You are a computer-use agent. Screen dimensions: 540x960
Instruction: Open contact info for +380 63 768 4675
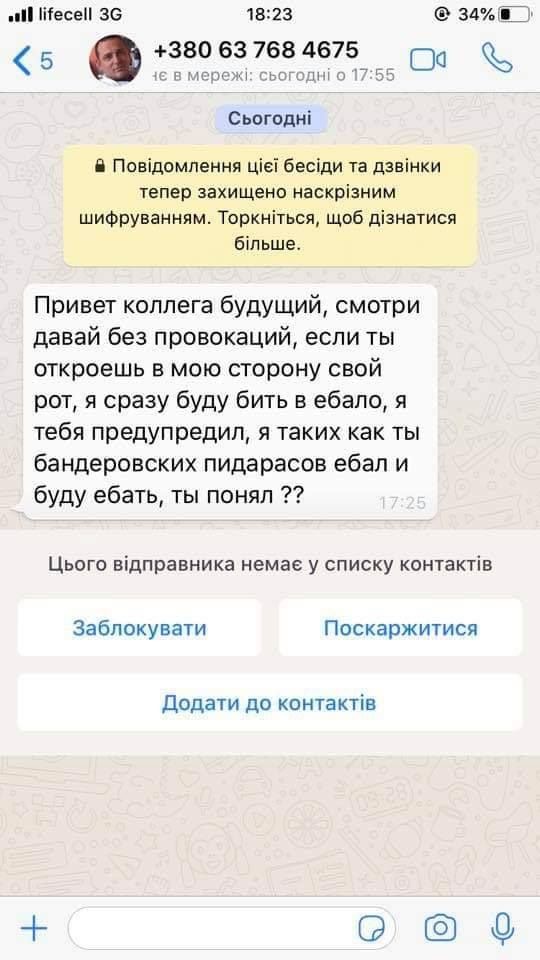click(256, 50)
